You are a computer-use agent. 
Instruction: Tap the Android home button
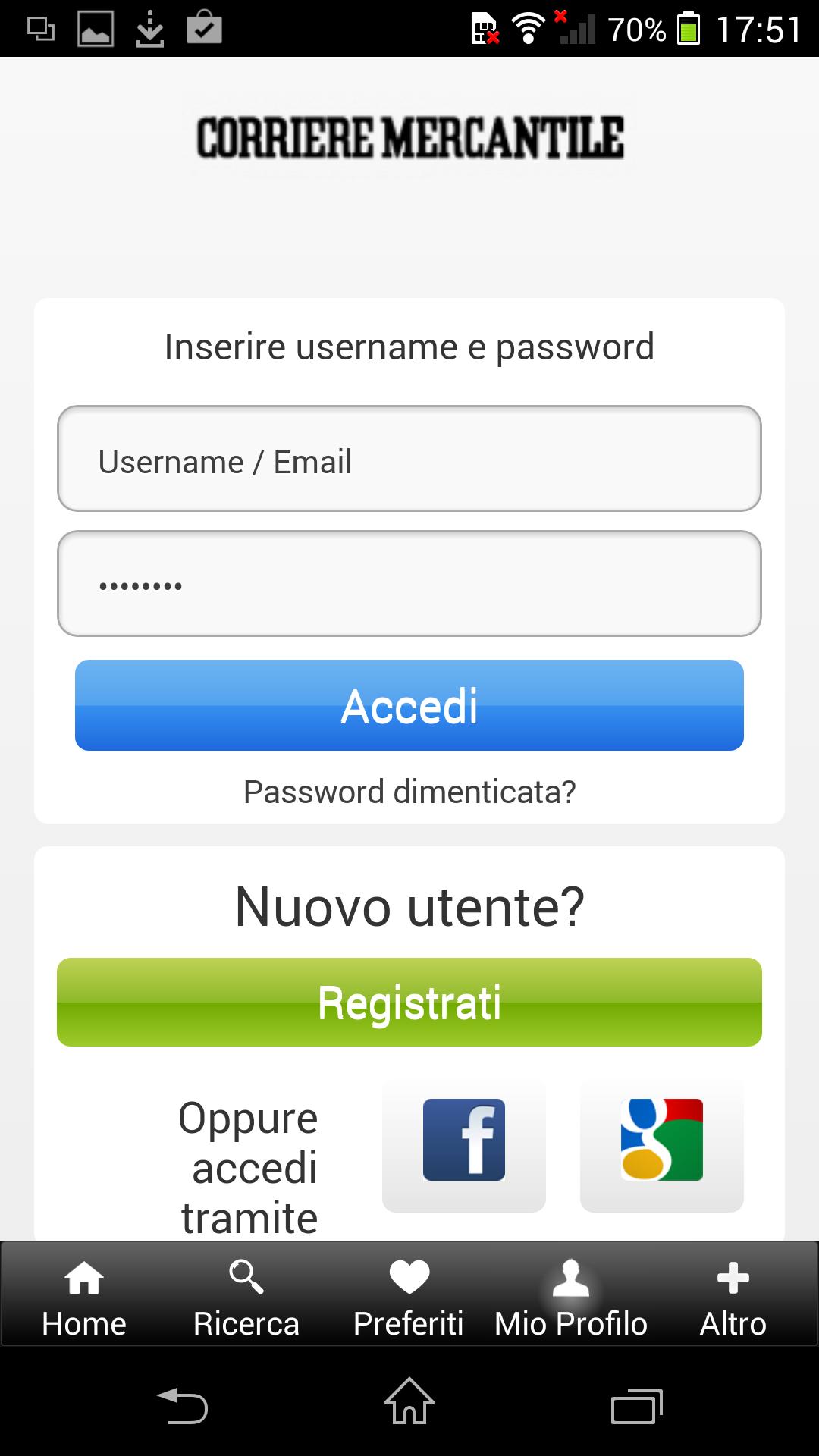tap(408, 1404)
